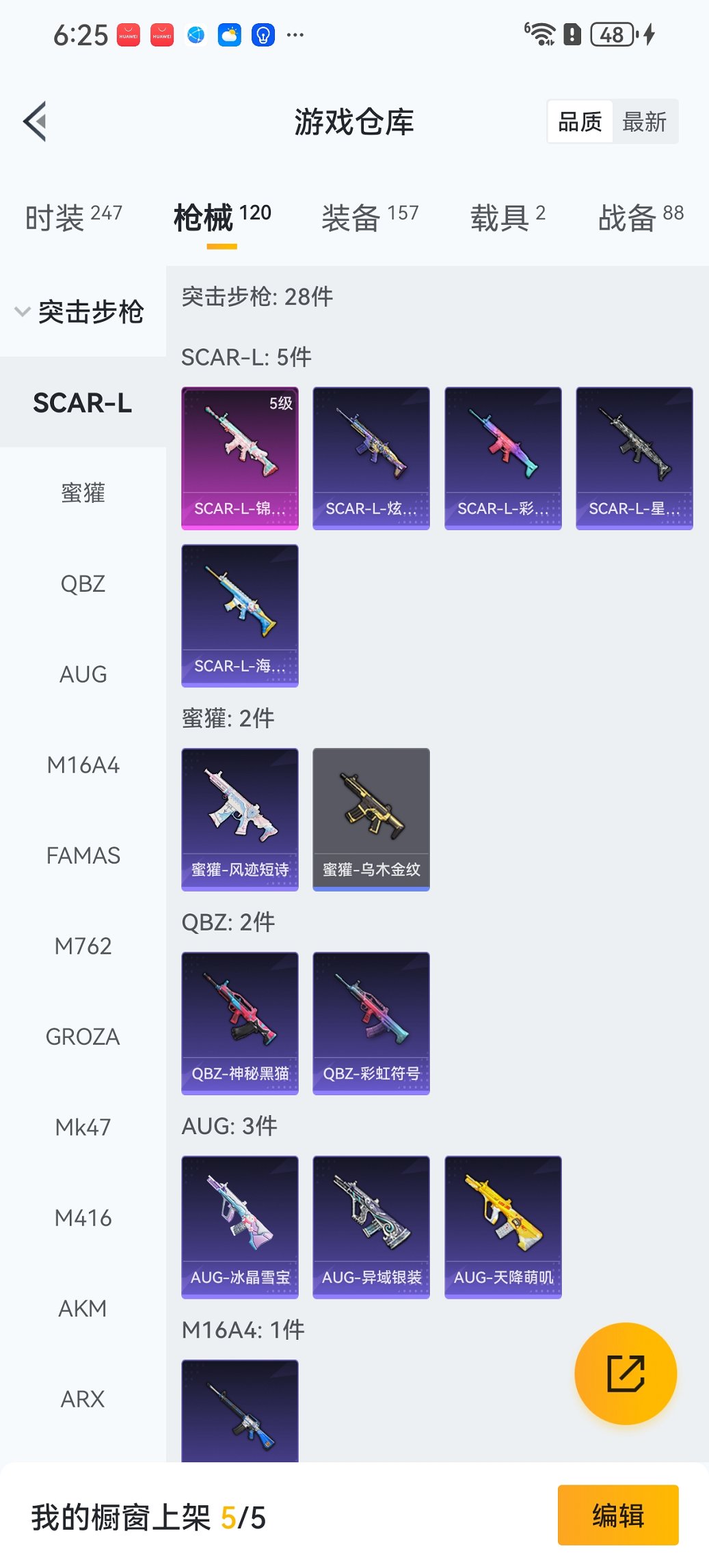709x1568 pixels.
Task: Tap the Wi-Fi icon in the status bar
Action: [x=543, y=34]
